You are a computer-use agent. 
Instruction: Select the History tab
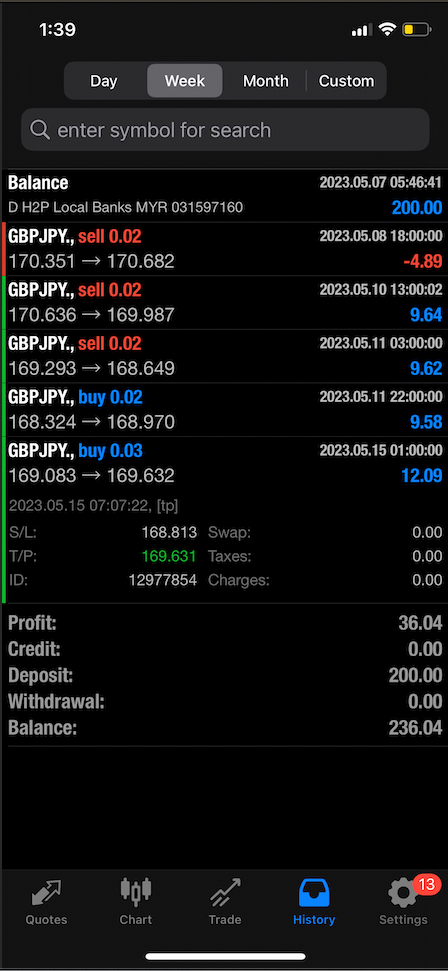click(314, 902)
